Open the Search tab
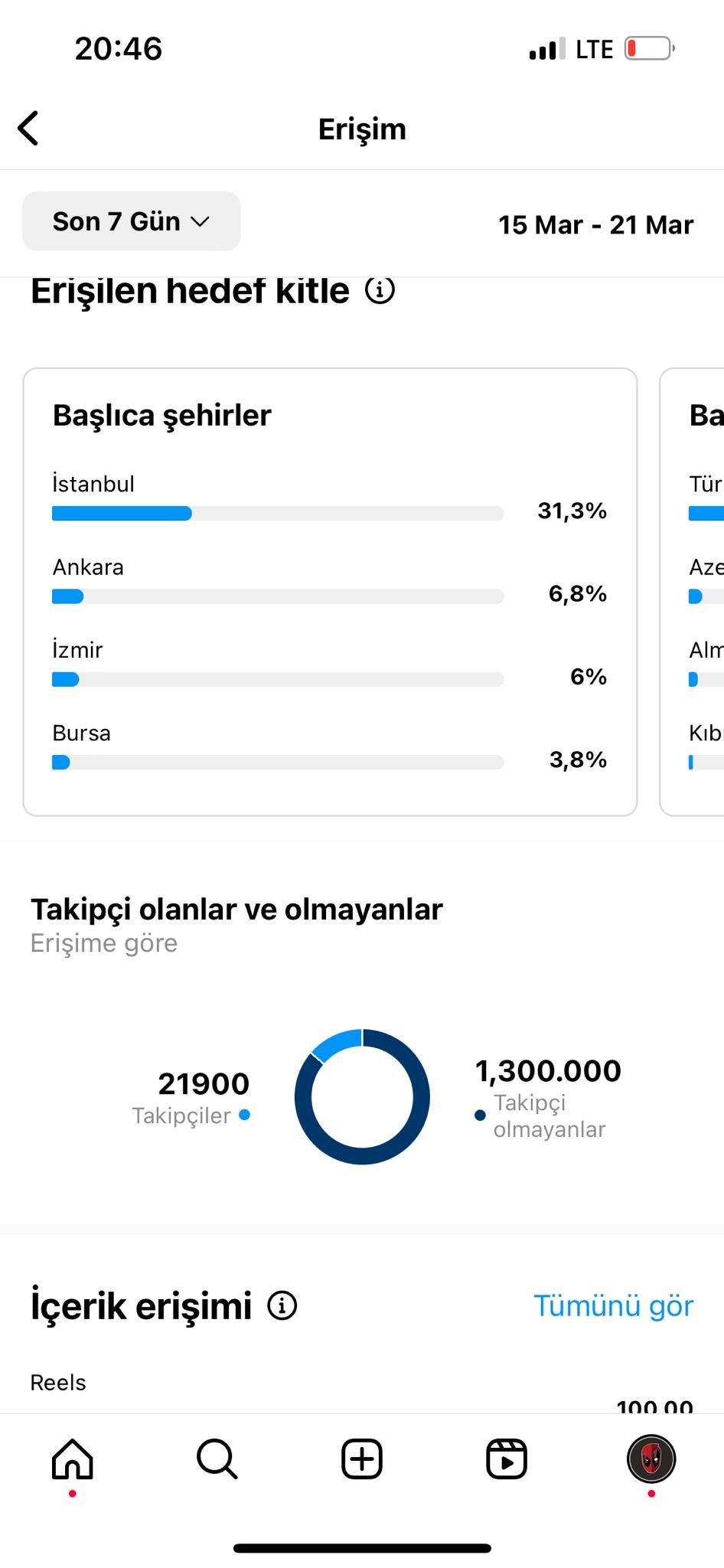Viewport: 724px width, 1568px height. coord(217,1459)
